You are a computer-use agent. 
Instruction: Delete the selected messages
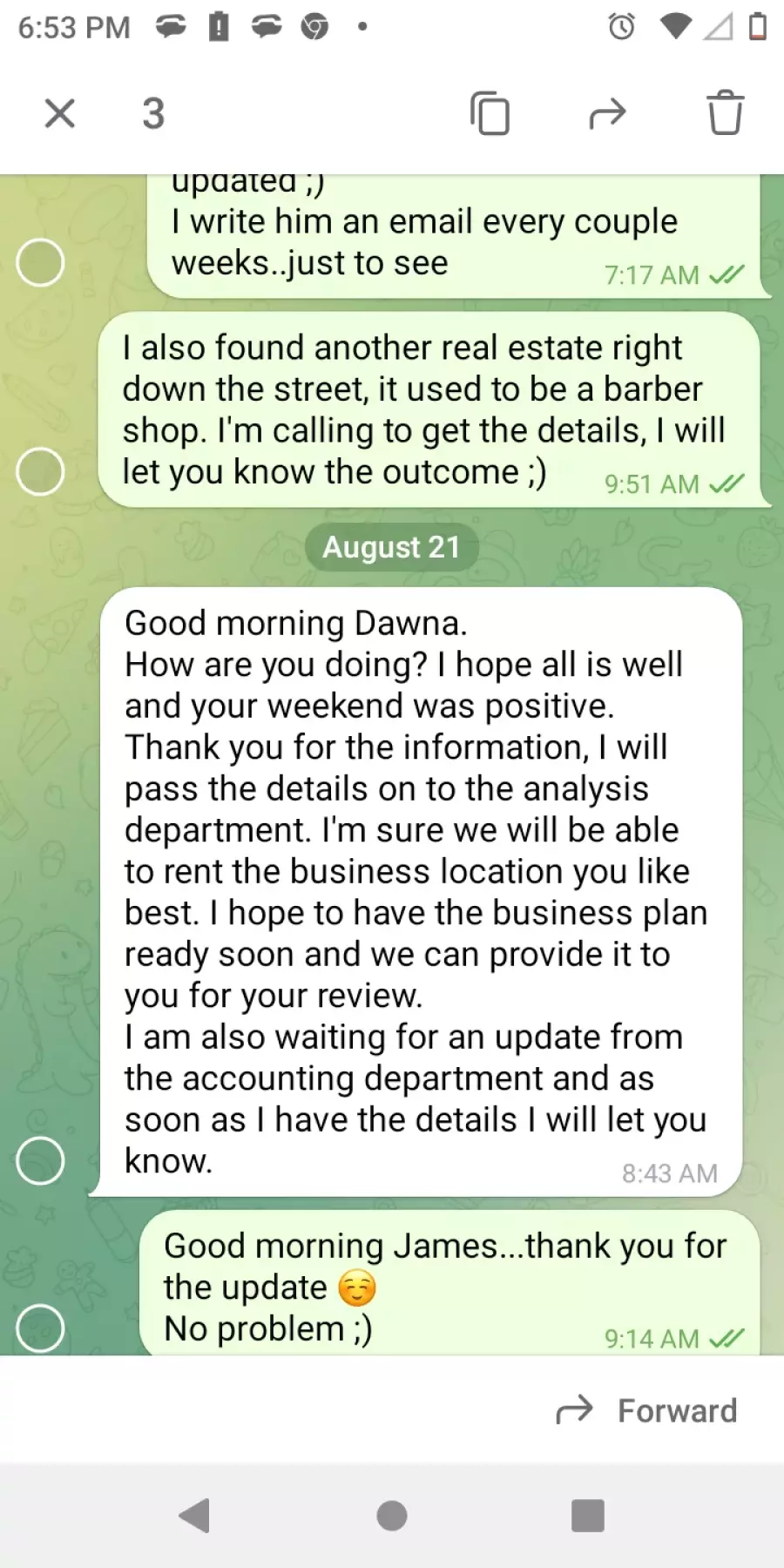(x=725, y=112)
